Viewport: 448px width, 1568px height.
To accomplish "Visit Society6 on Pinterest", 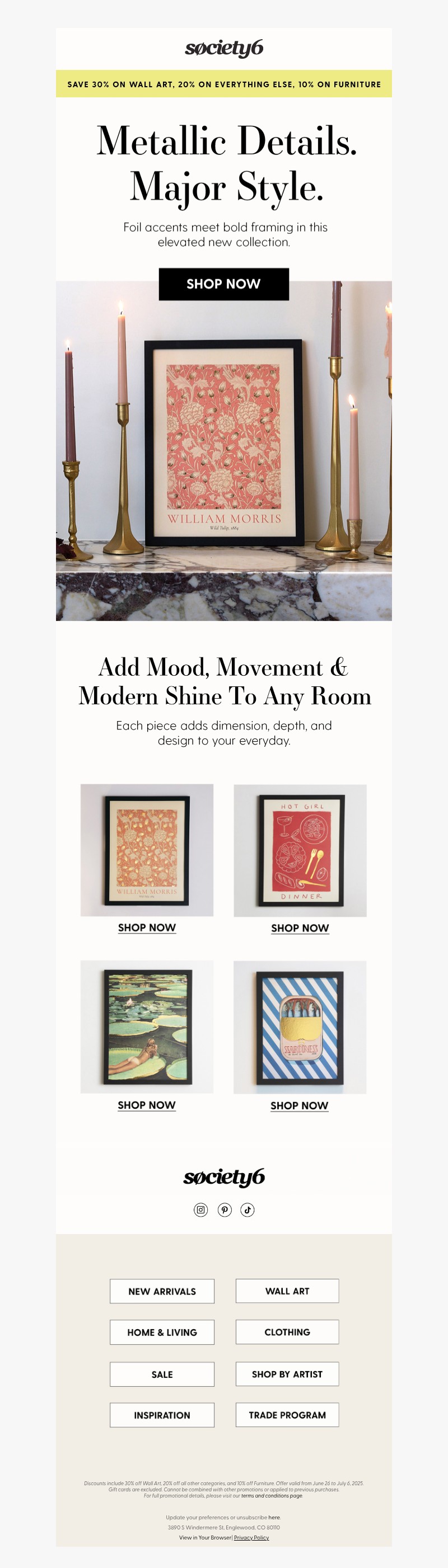I will pyautogui.click(x=225, y=1209).
